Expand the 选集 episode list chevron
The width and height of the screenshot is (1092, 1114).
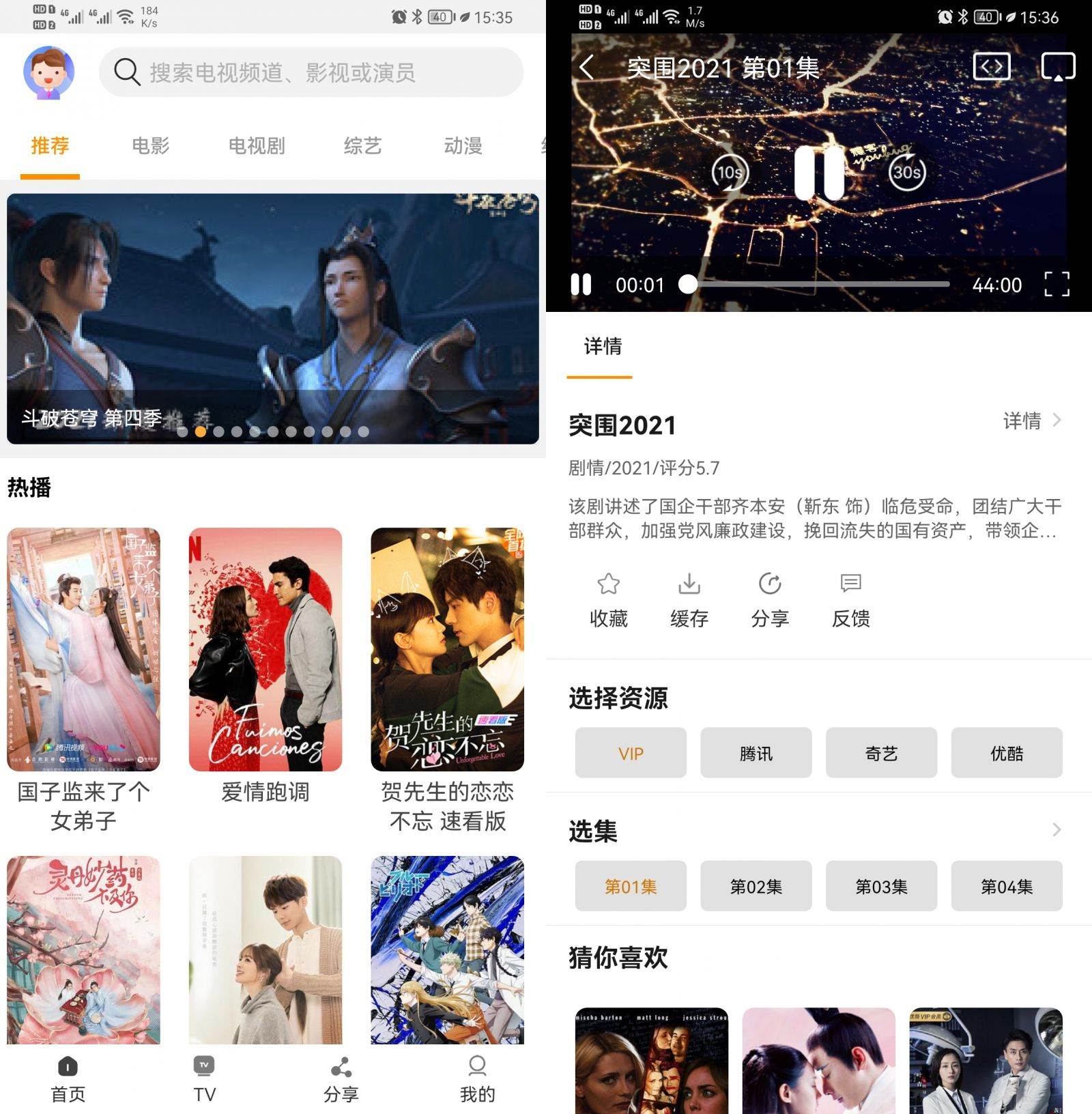pos(1056,829)
